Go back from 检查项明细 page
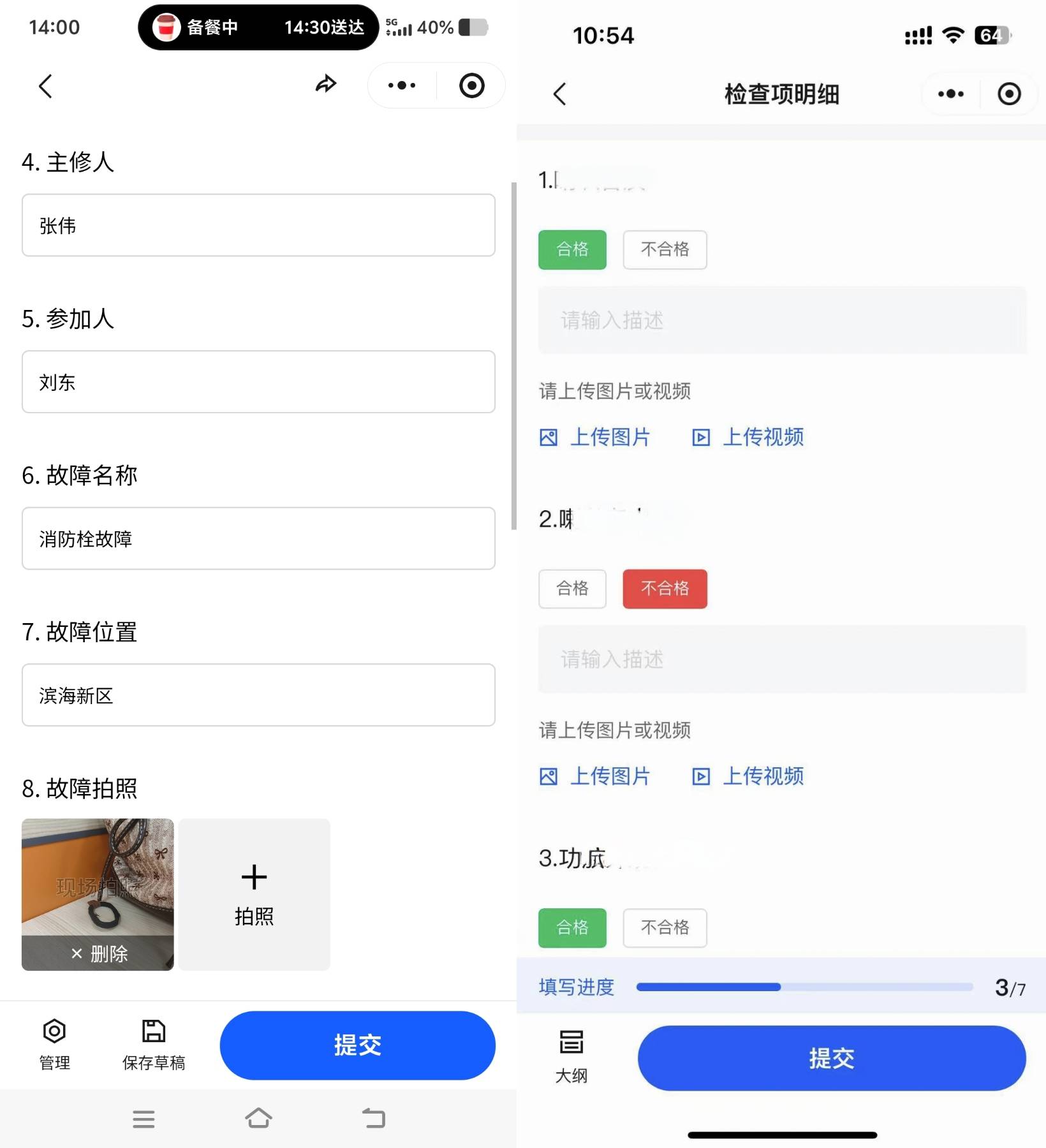This screenshot has width=1046, height=1148. tap(559, 94)
